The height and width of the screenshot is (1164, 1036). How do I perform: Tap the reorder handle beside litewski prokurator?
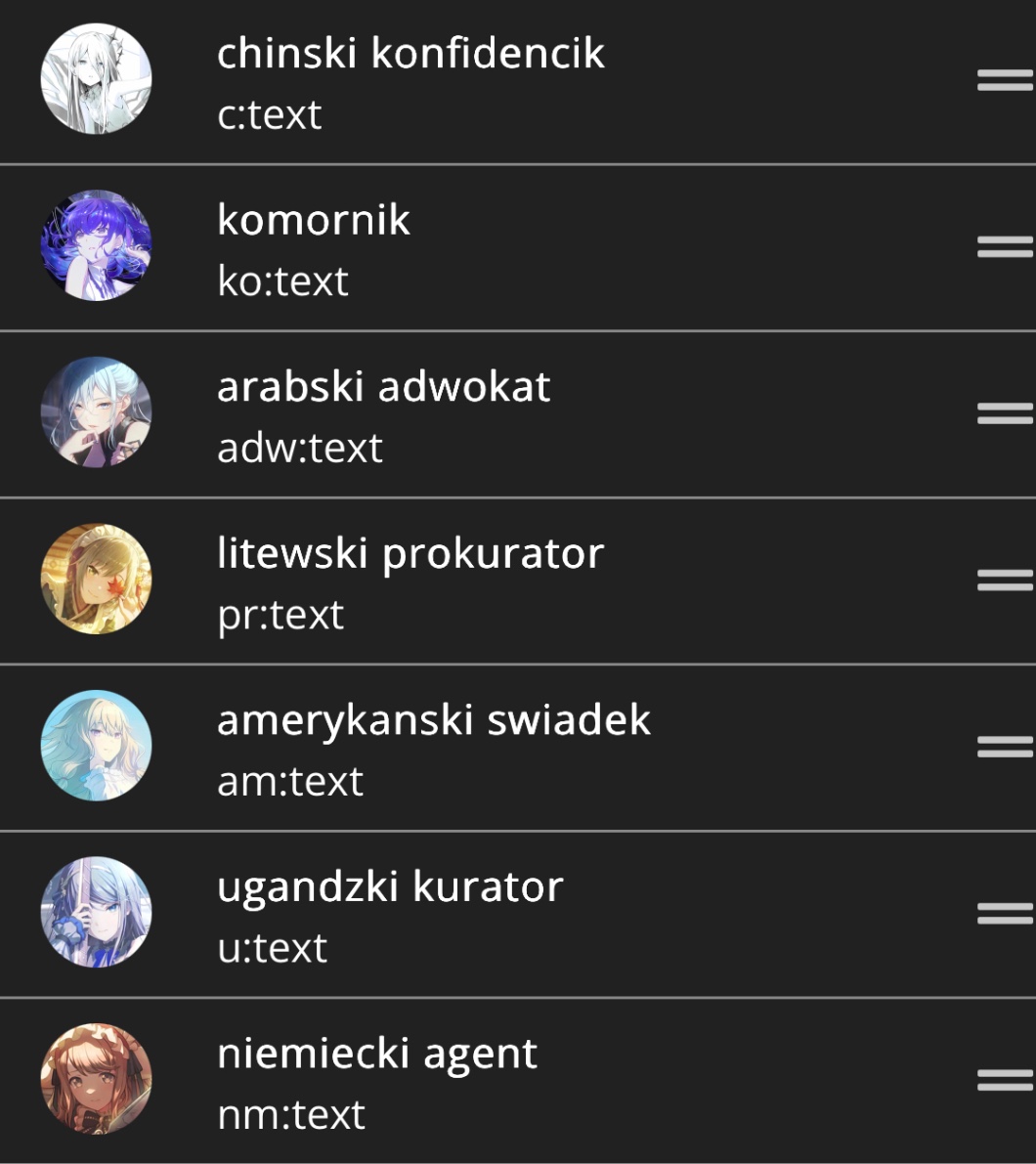pyautogui.click(x=1005, y=581)
